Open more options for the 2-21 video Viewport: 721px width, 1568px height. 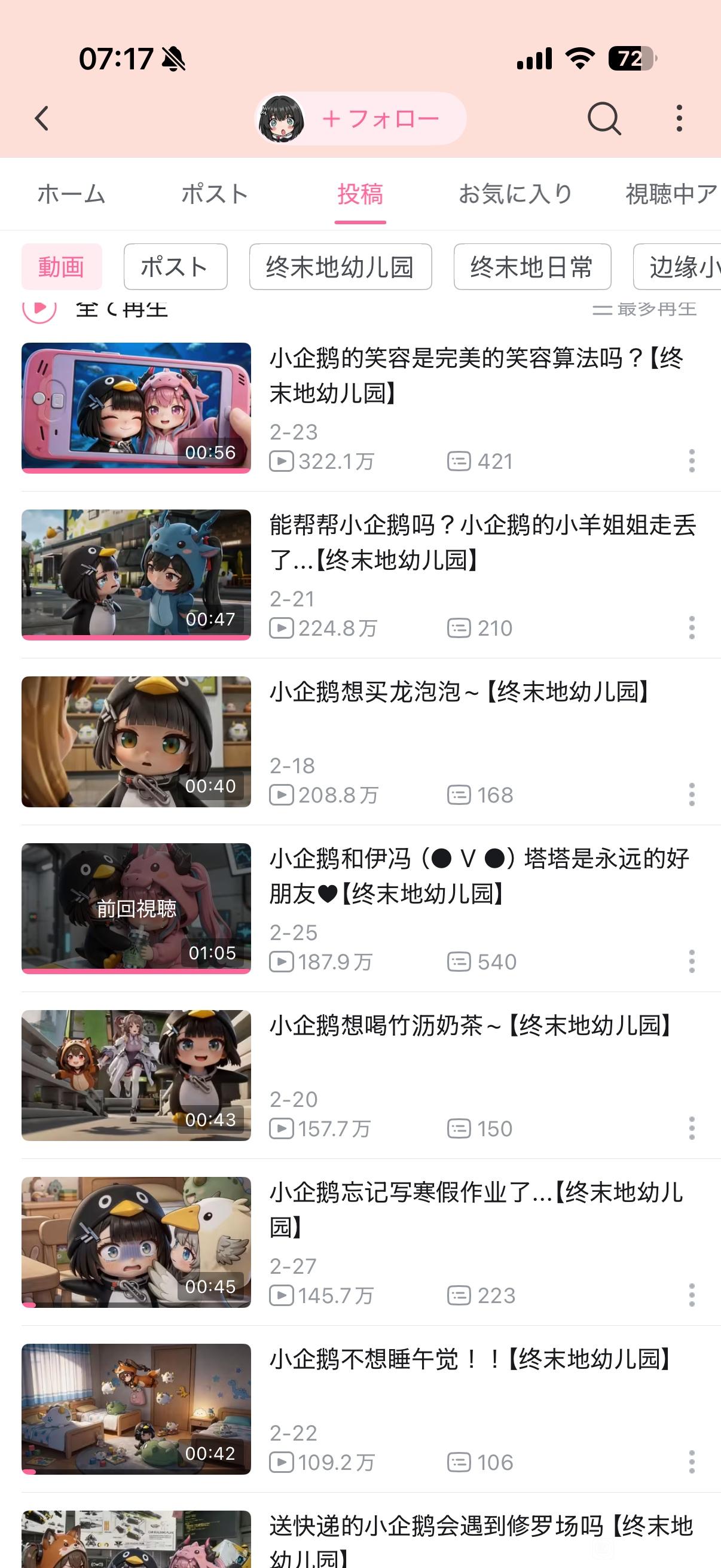click(692, 627)
